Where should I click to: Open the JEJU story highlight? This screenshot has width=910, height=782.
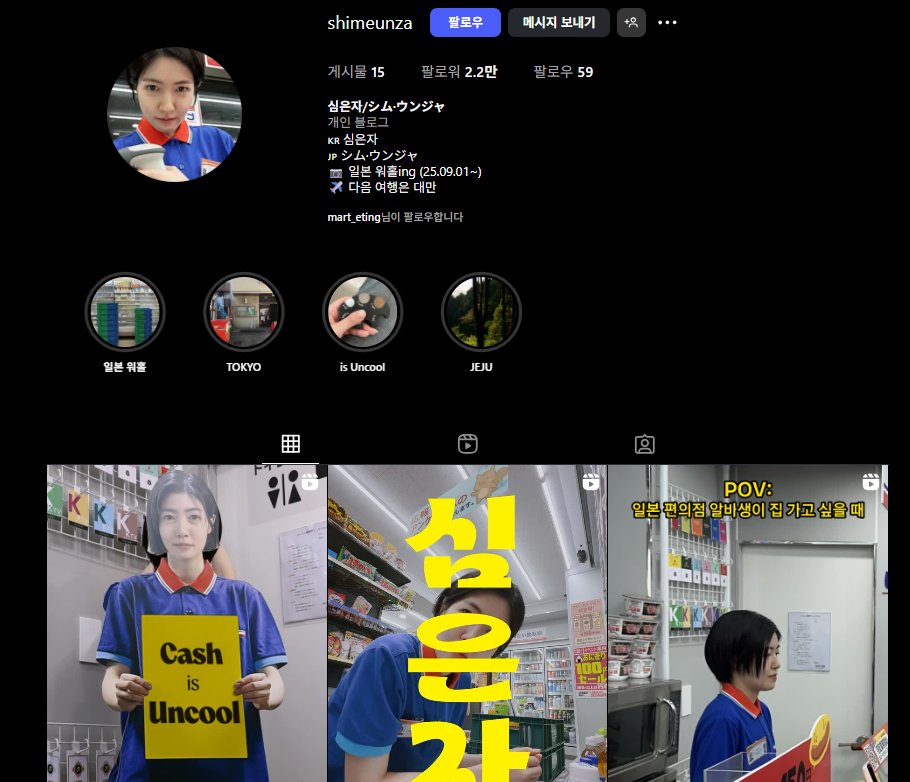pos(481,312)
